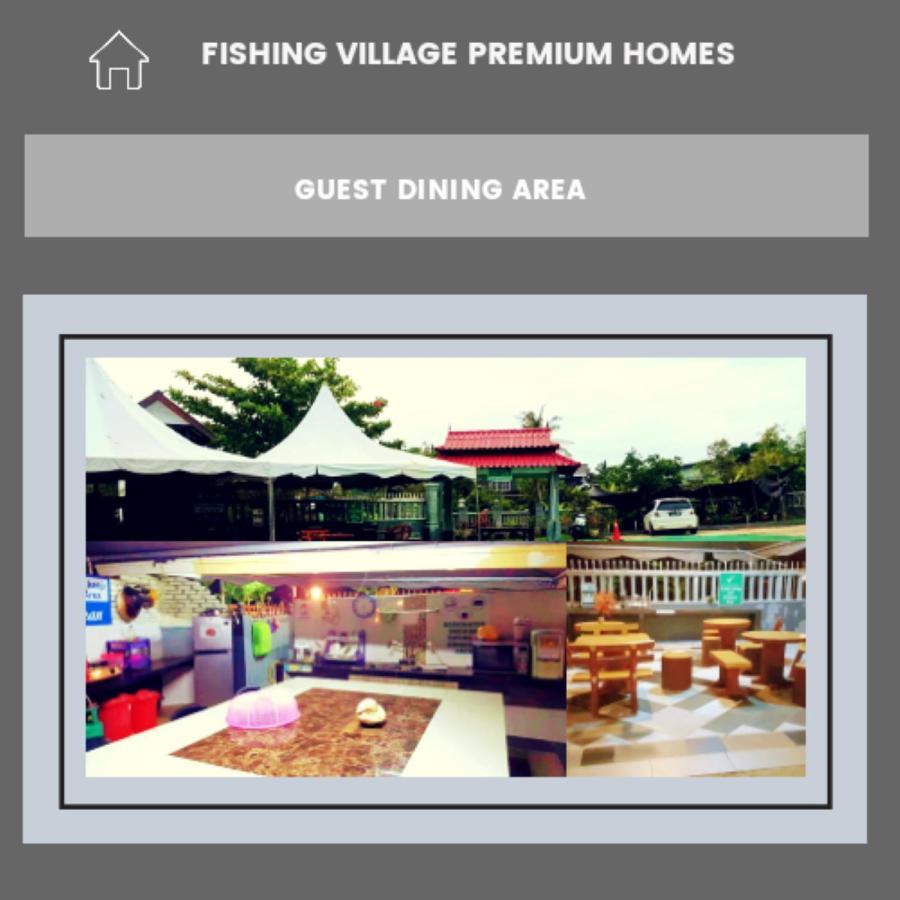The height and width of the screenshot is (900, 900).
Task: Open the guest dining area photo
Action: click(445, 567)
